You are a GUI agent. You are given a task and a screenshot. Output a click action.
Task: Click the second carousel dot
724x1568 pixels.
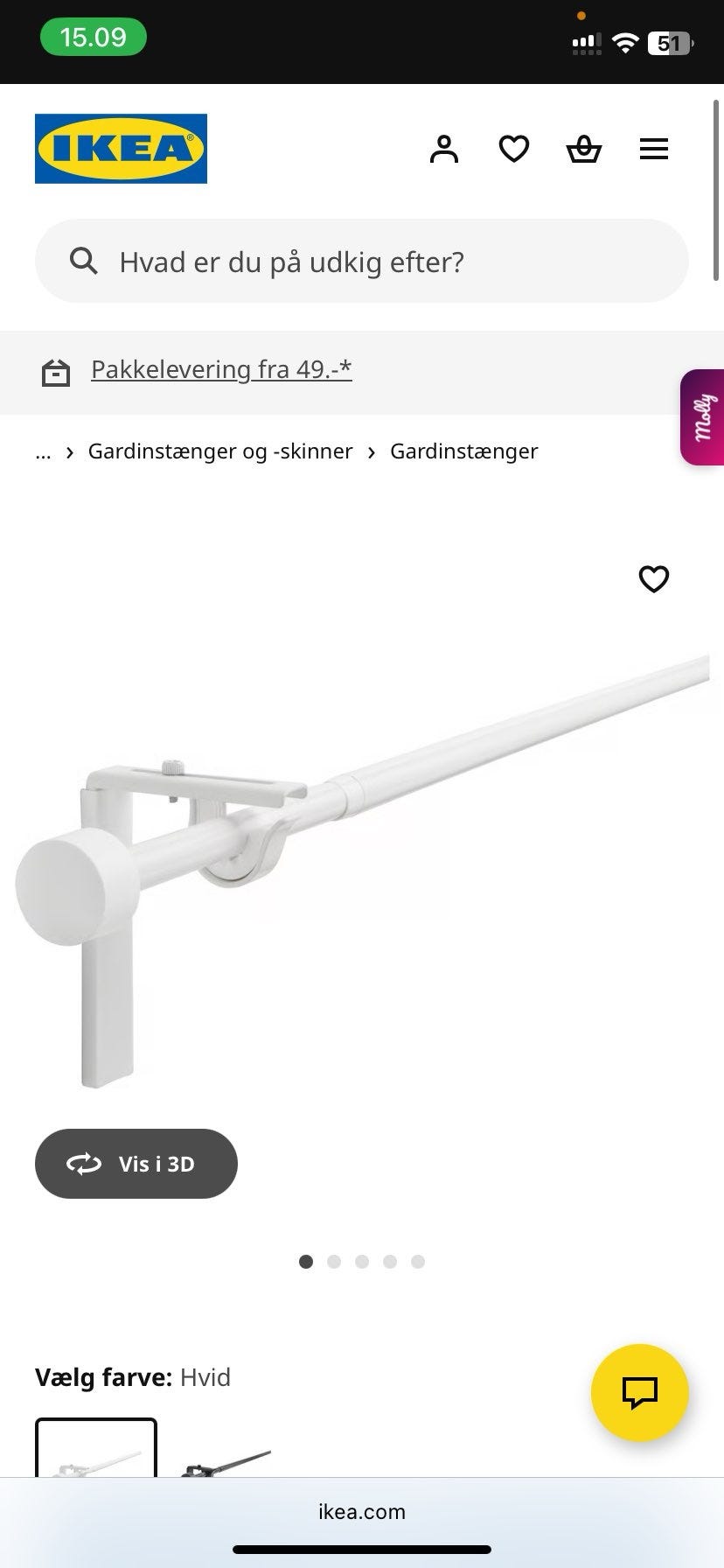334,1261
